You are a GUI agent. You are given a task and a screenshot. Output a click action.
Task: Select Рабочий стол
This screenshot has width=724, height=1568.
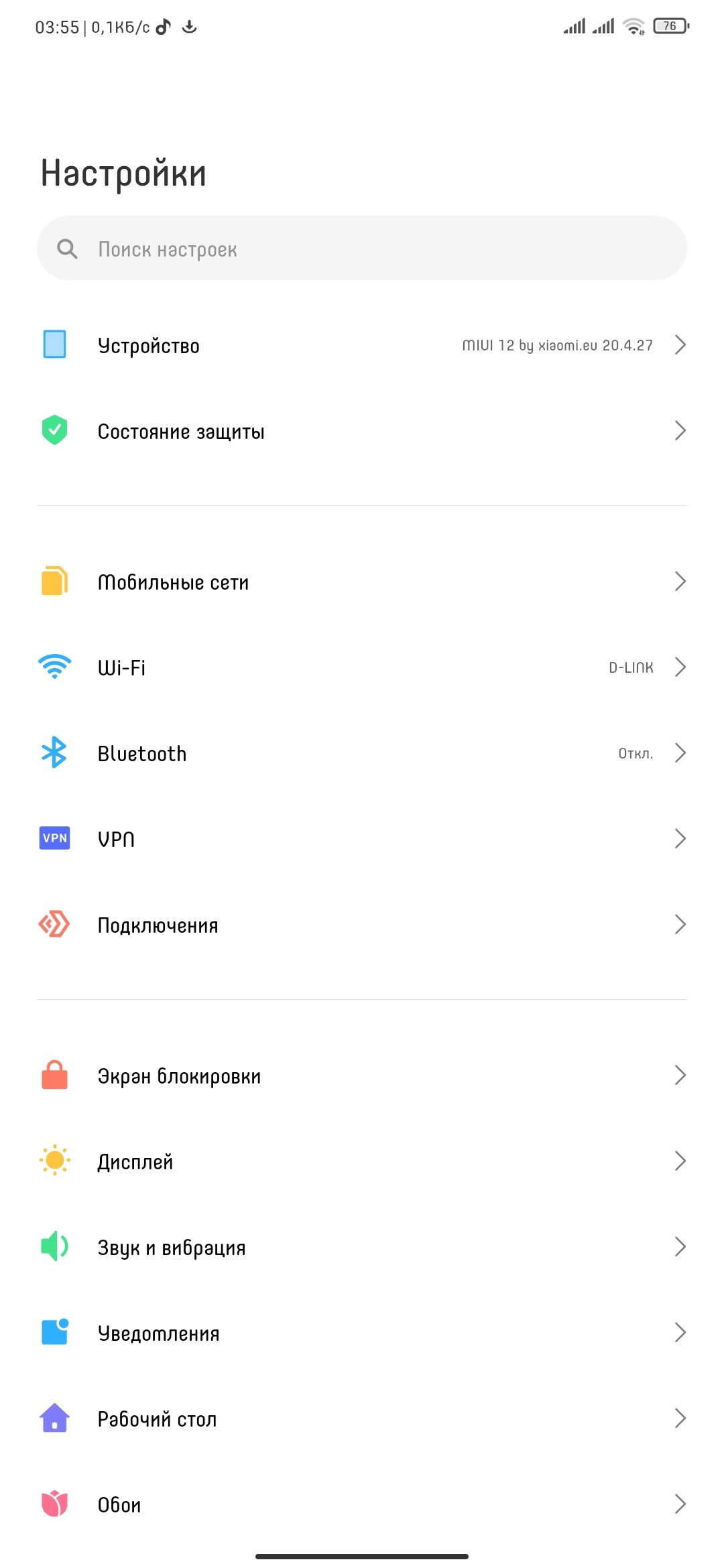click(x=362, y=1419)
